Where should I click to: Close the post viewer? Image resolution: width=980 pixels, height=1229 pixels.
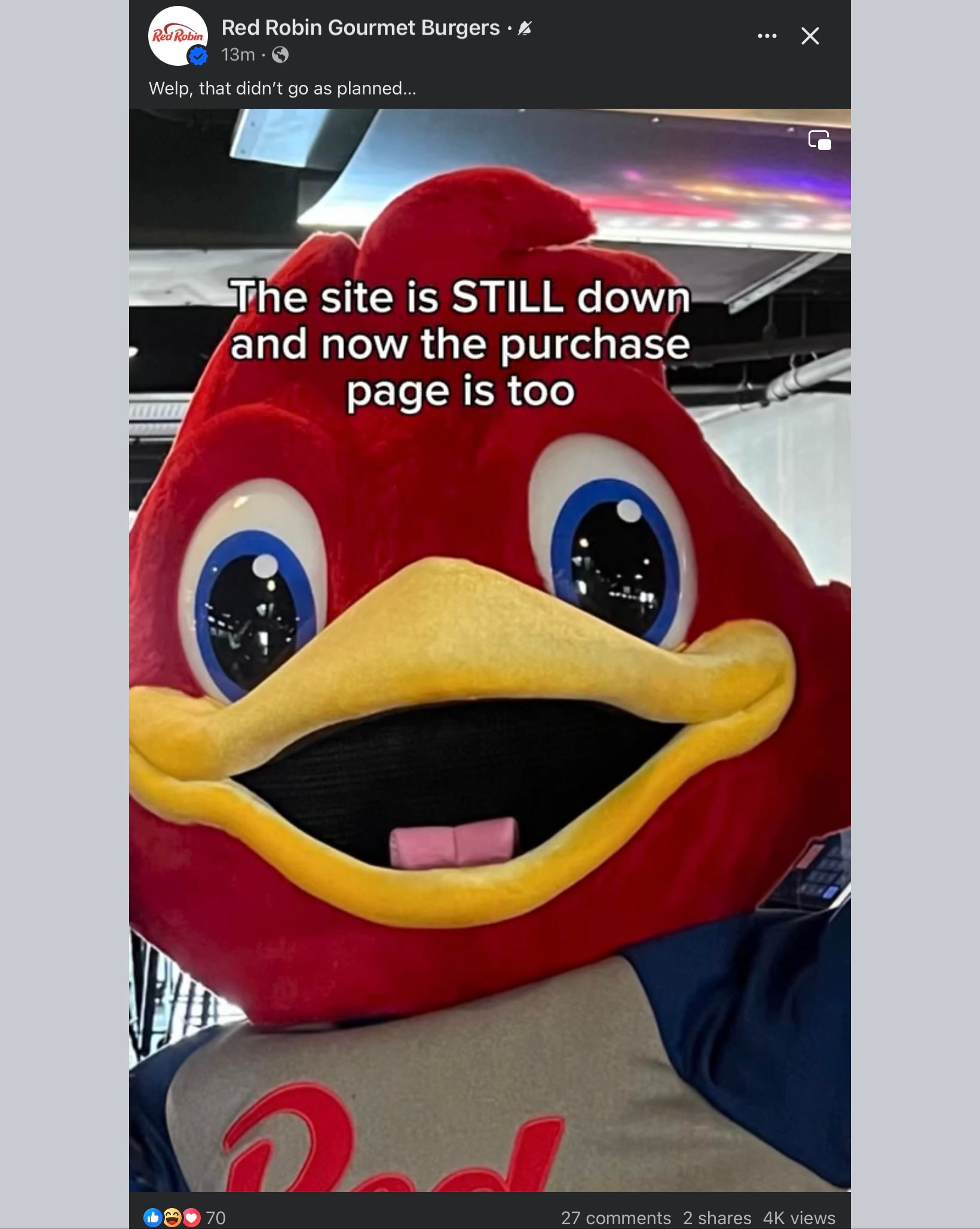(810, 36)
